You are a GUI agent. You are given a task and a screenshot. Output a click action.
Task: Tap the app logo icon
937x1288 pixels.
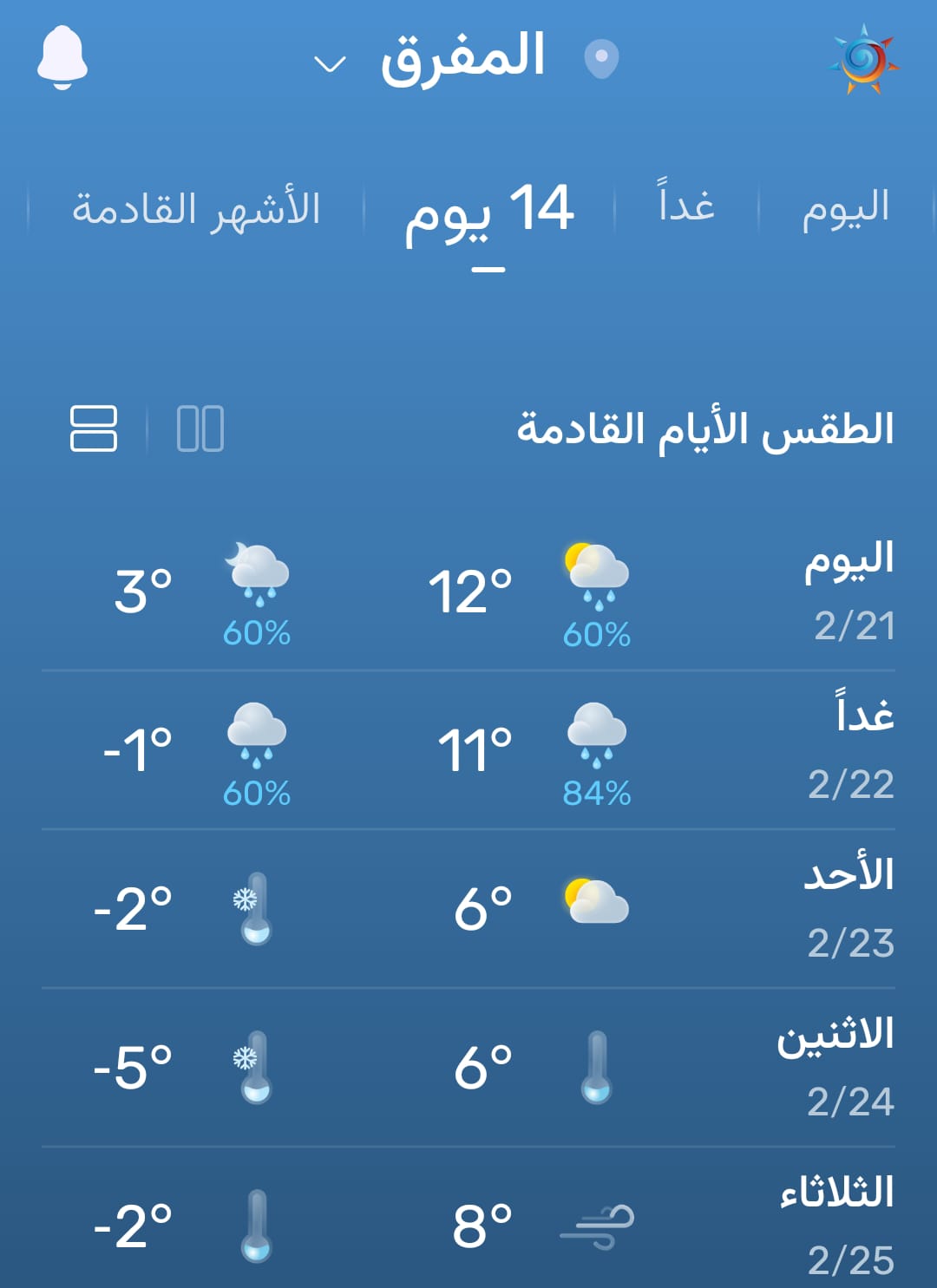point(863,59)
